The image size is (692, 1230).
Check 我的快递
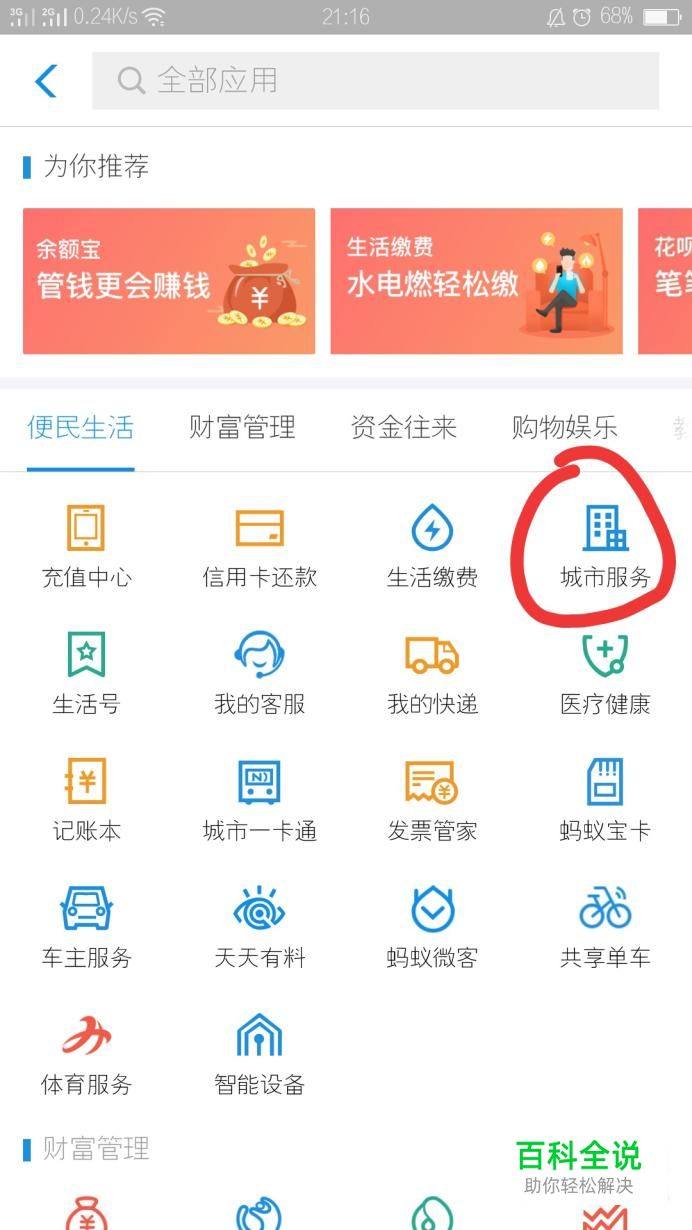point(433,674)
